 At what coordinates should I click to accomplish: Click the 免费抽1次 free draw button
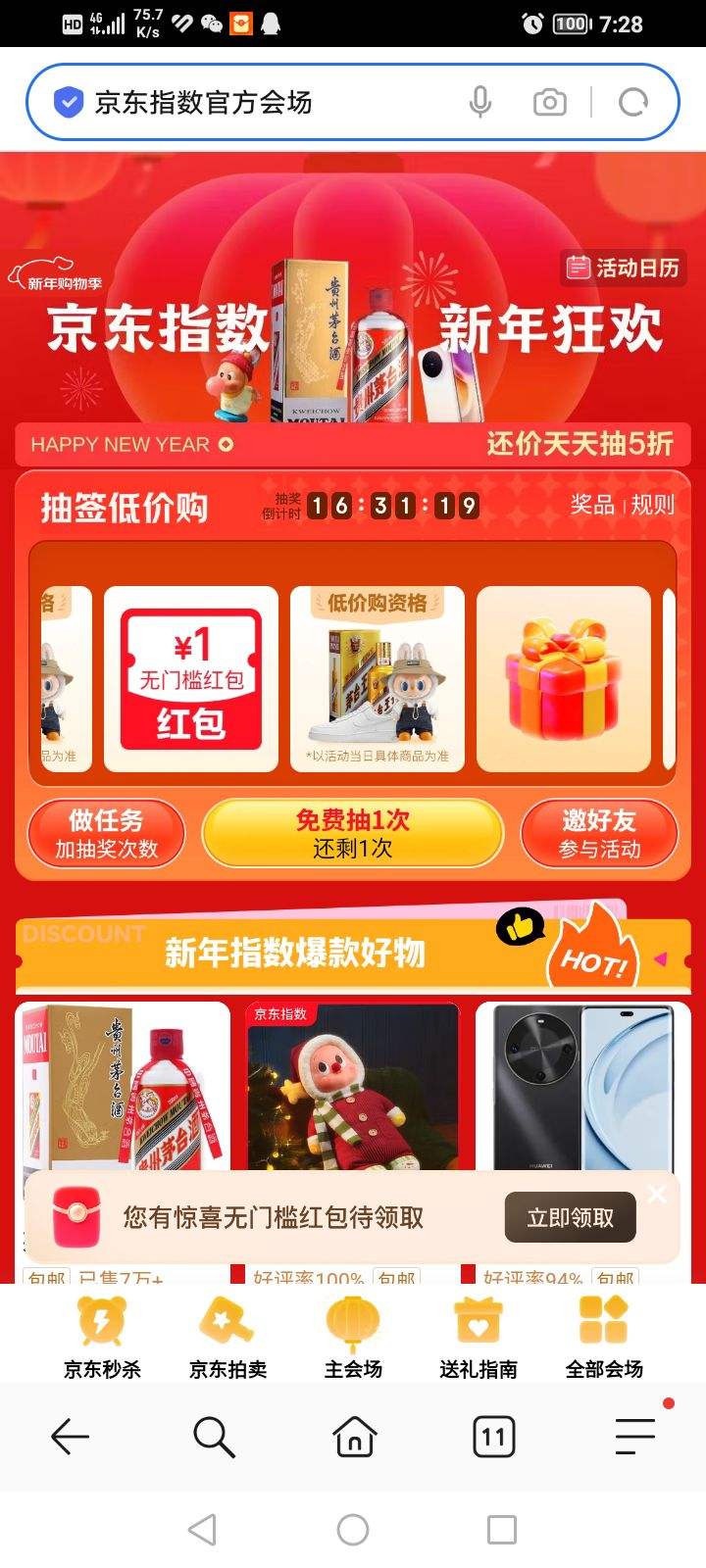[x=353, y=832]
